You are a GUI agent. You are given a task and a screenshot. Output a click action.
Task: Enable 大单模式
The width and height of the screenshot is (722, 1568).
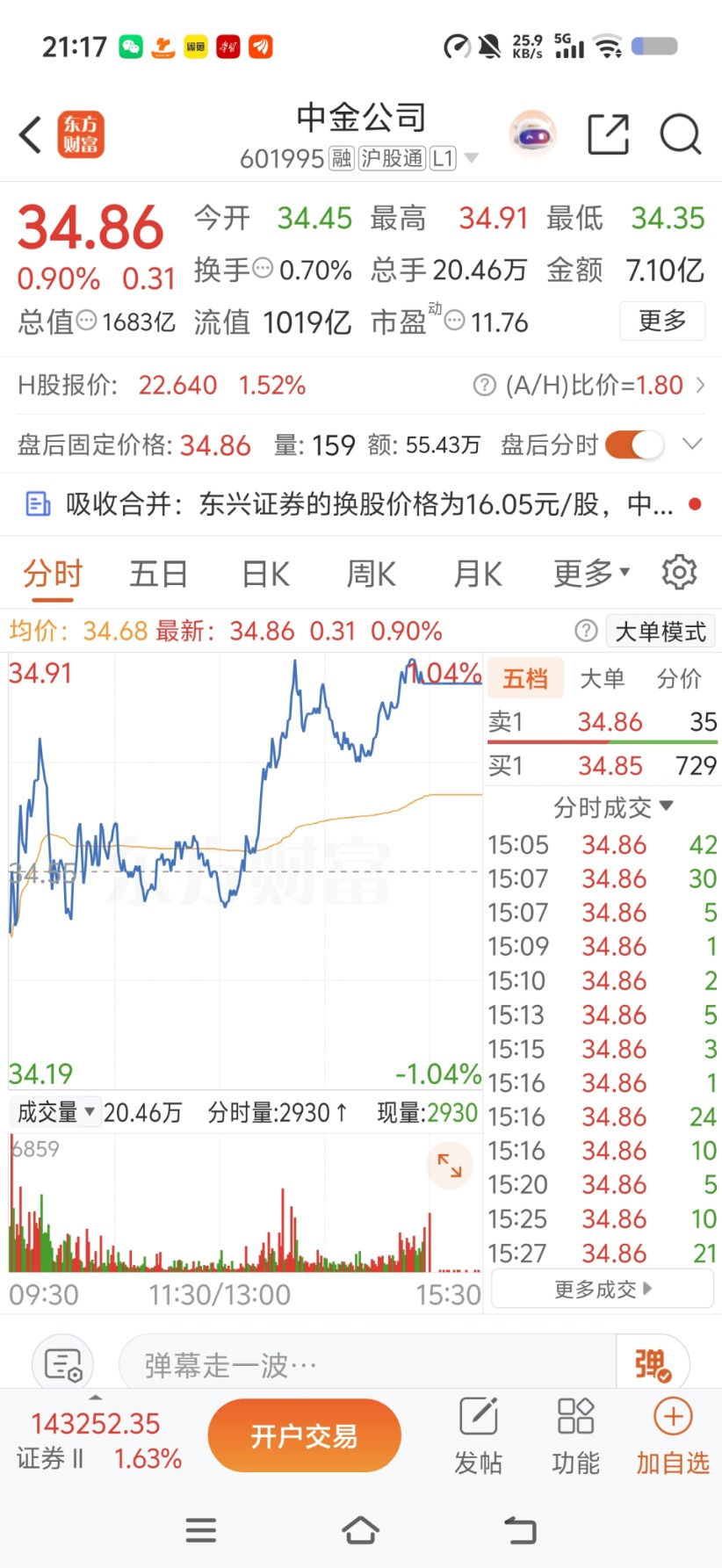coord(661,631)
